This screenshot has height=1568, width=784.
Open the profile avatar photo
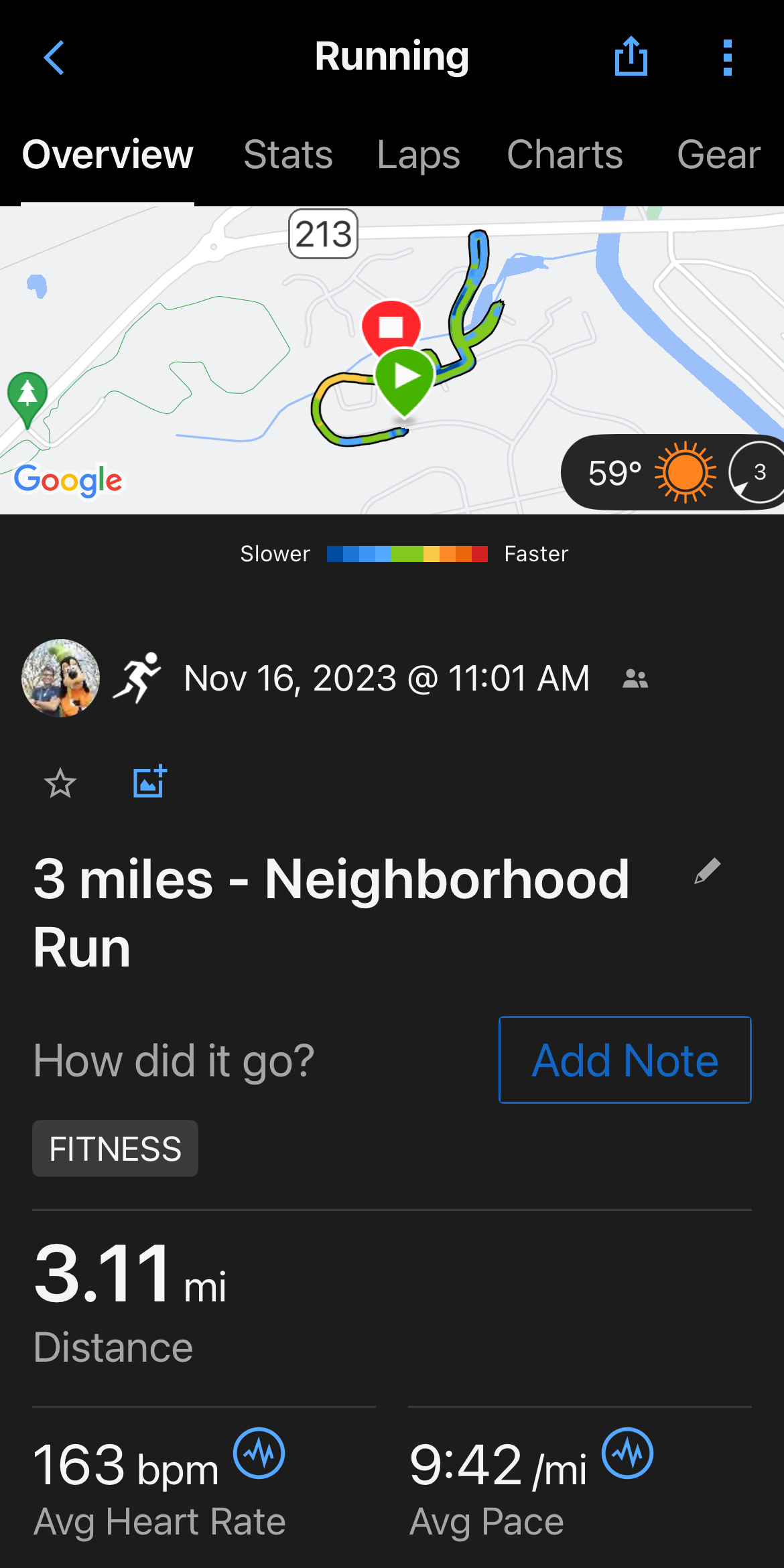click(x=61, y=678)
